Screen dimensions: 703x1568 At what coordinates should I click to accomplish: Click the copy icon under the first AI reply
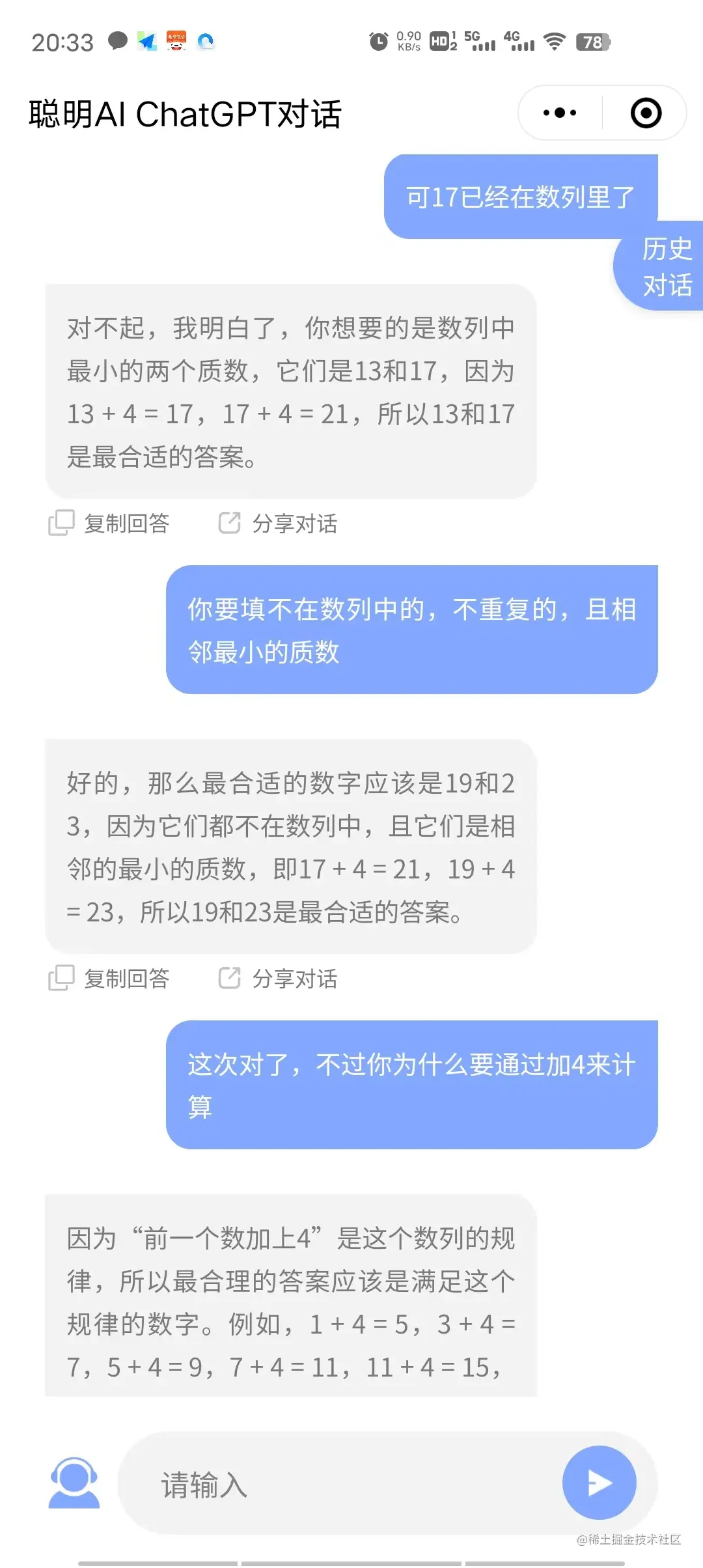(x=62, y=522)
